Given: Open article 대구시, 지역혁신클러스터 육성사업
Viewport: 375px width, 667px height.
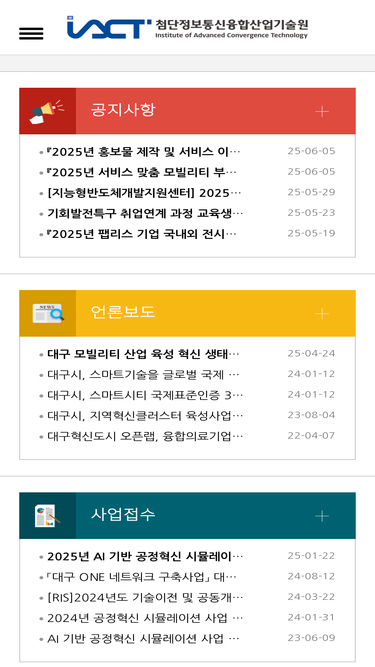Looking at the screenshot, I should 145,416.
